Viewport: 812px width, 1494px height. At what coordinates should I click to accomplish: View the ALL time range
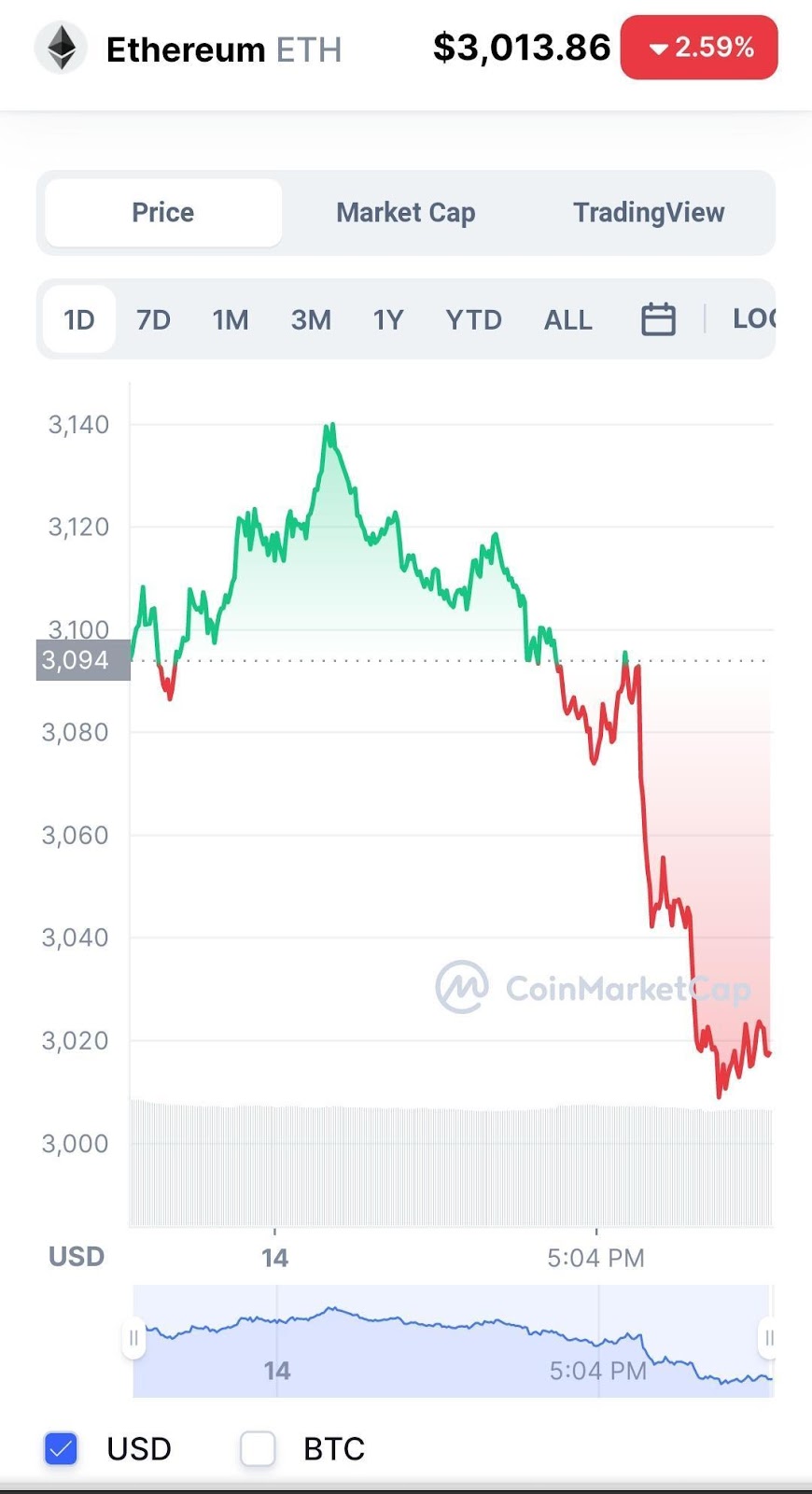click(x=567, y=320)
